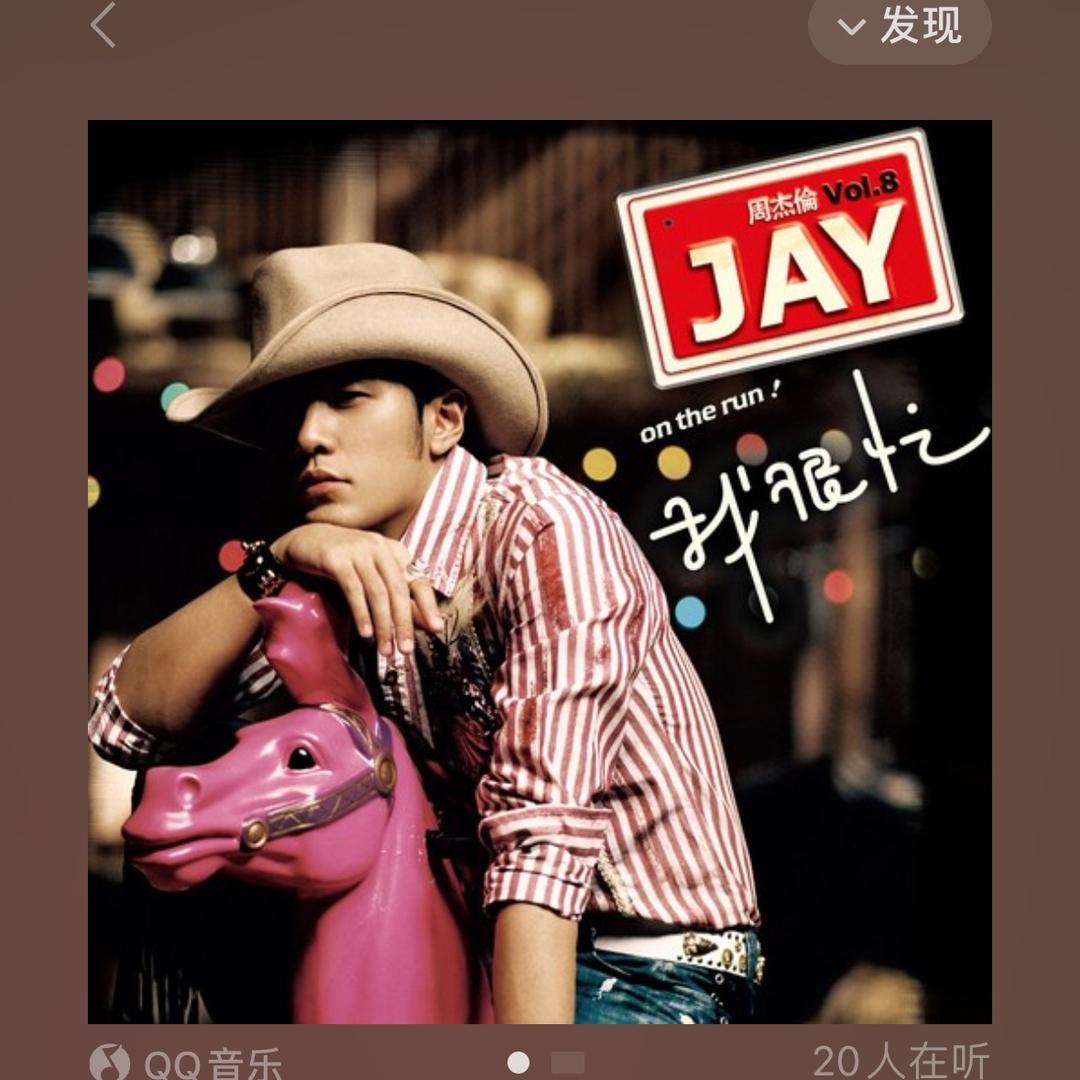Go back using the top-left arrow
Image resolution: width=1080 pixels, height=1080 pixels.
tap(104, 25)
